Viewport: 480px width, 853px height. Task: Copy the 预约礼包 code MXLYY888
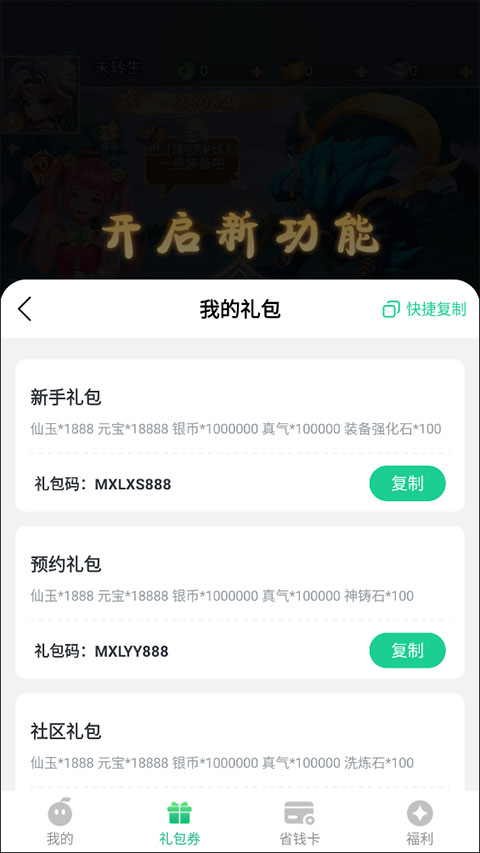coord(407,650)
